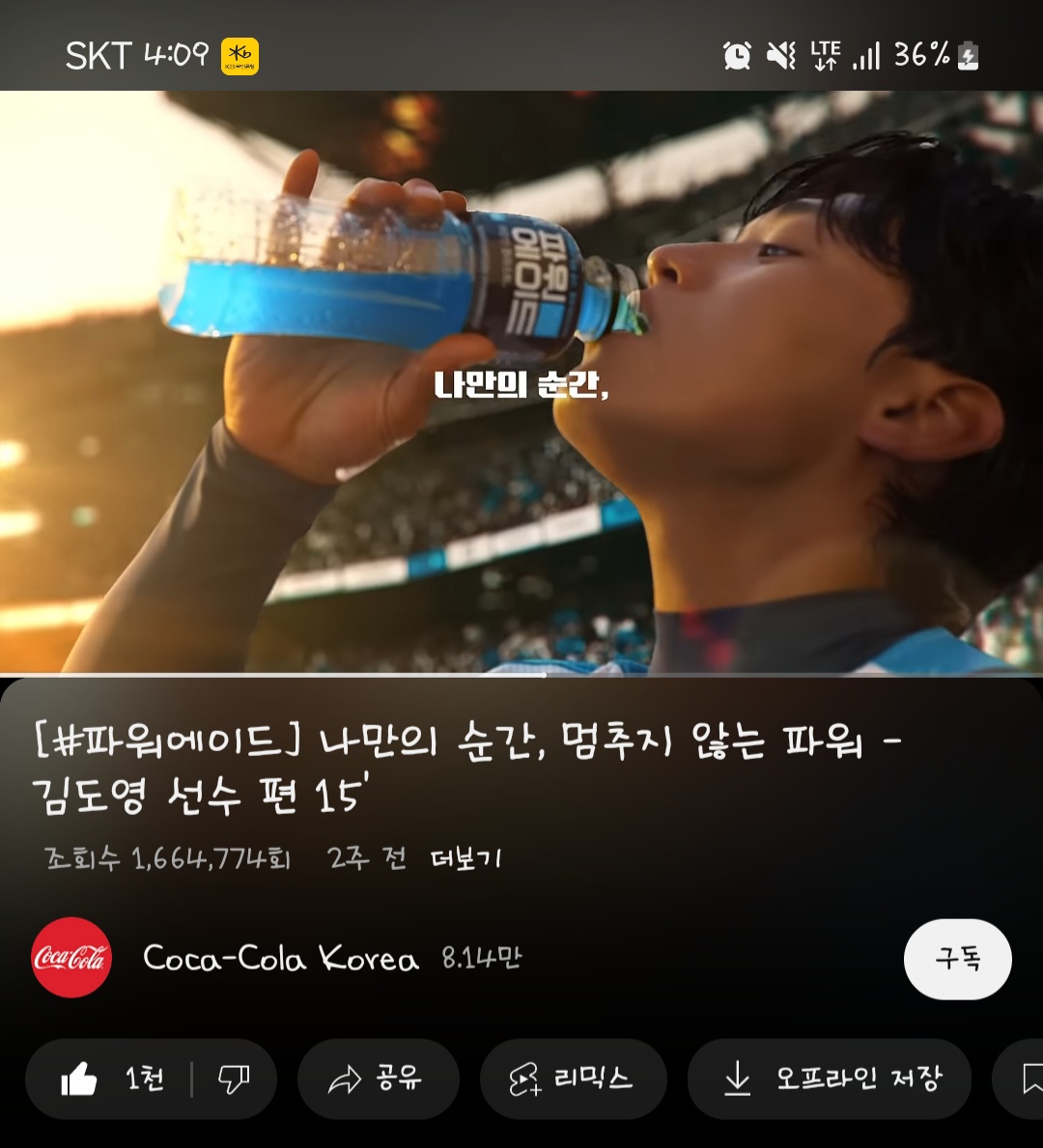Dislike this video
Viewport: 1043px width, 1148px height.
click(234, 1078)
